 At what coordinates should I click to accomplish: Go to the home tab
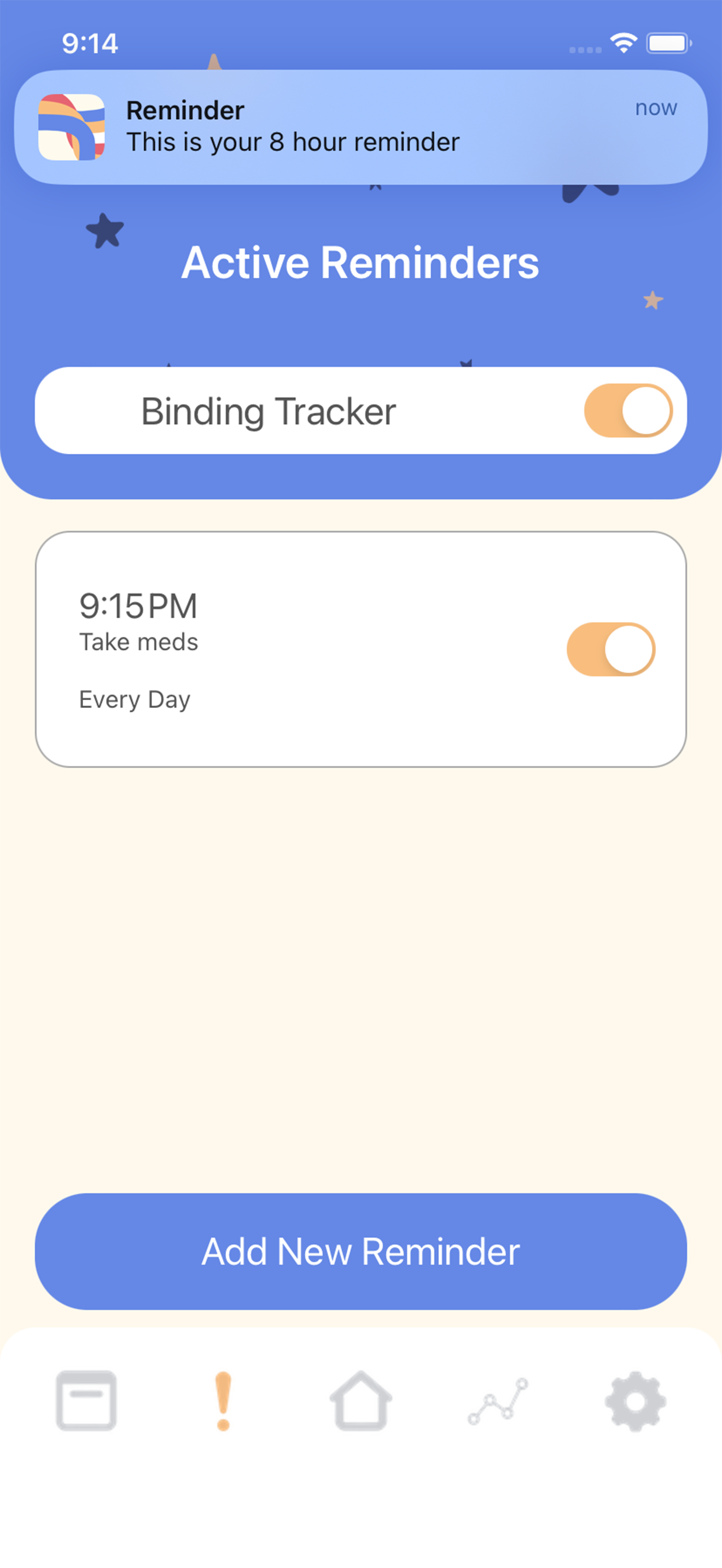pyautogui.click(x=361, y=1400)
